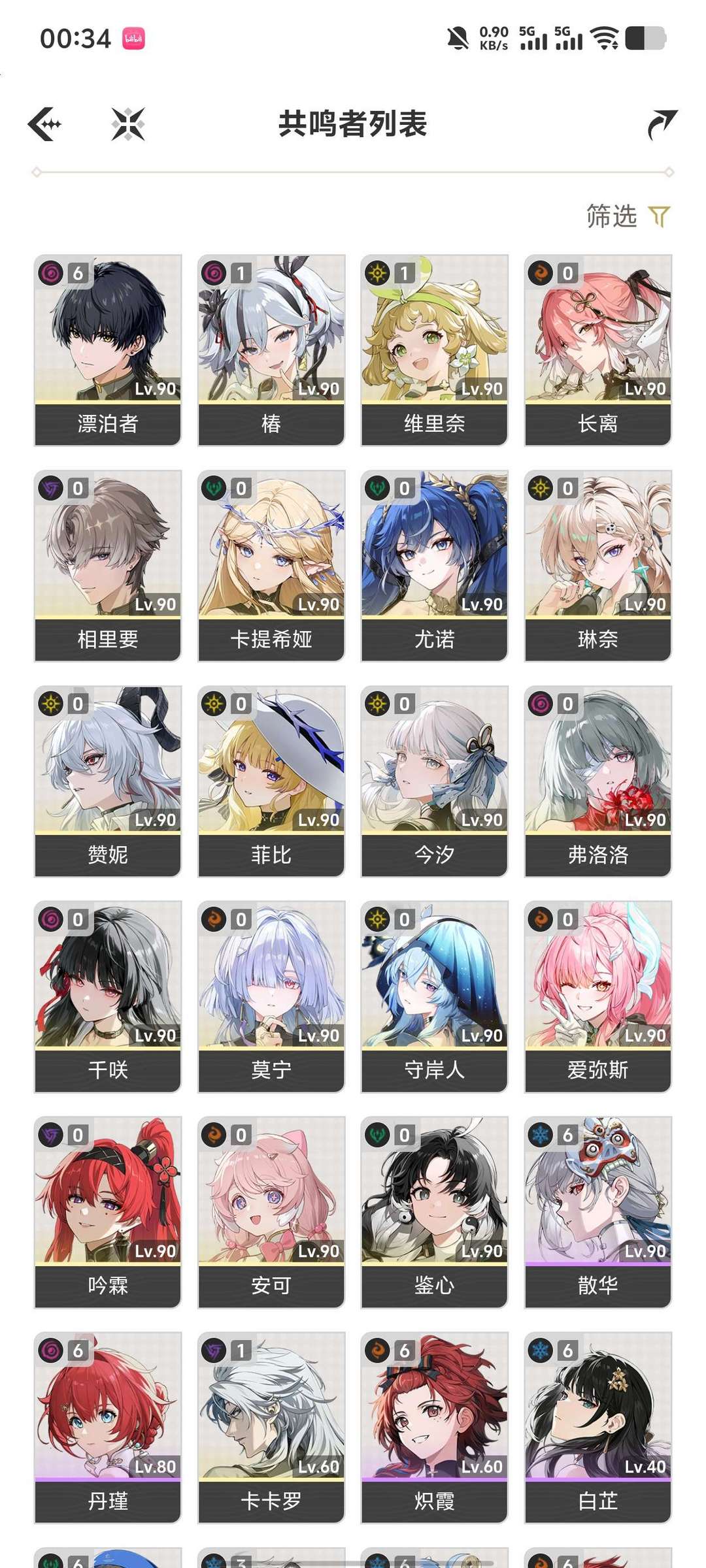Tap the 散华 character tile

598,1212
